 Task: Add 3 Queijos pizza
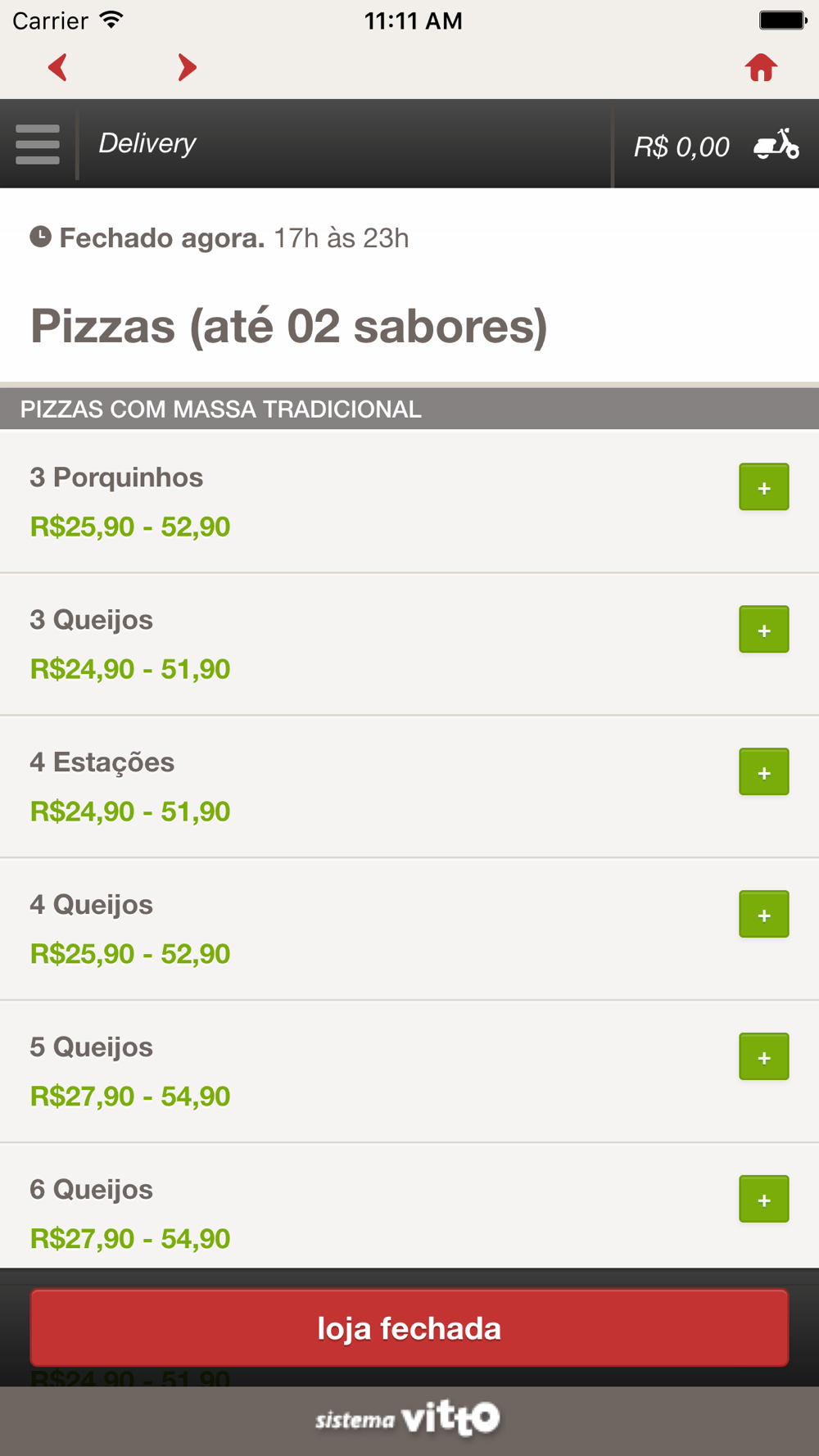click(764, 630)
